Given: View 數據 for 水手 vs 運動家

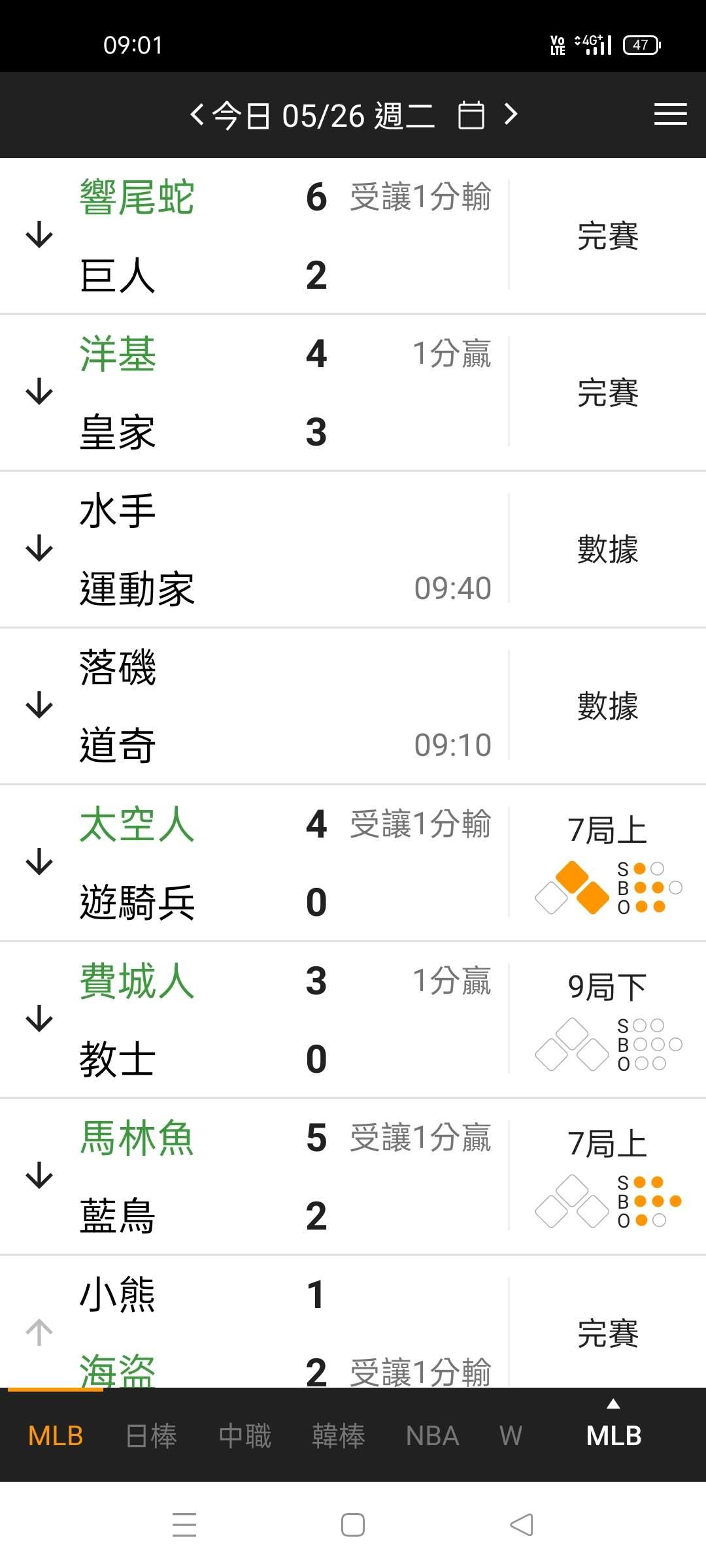Looking at the screenshot, I should (x=608, y=549).
